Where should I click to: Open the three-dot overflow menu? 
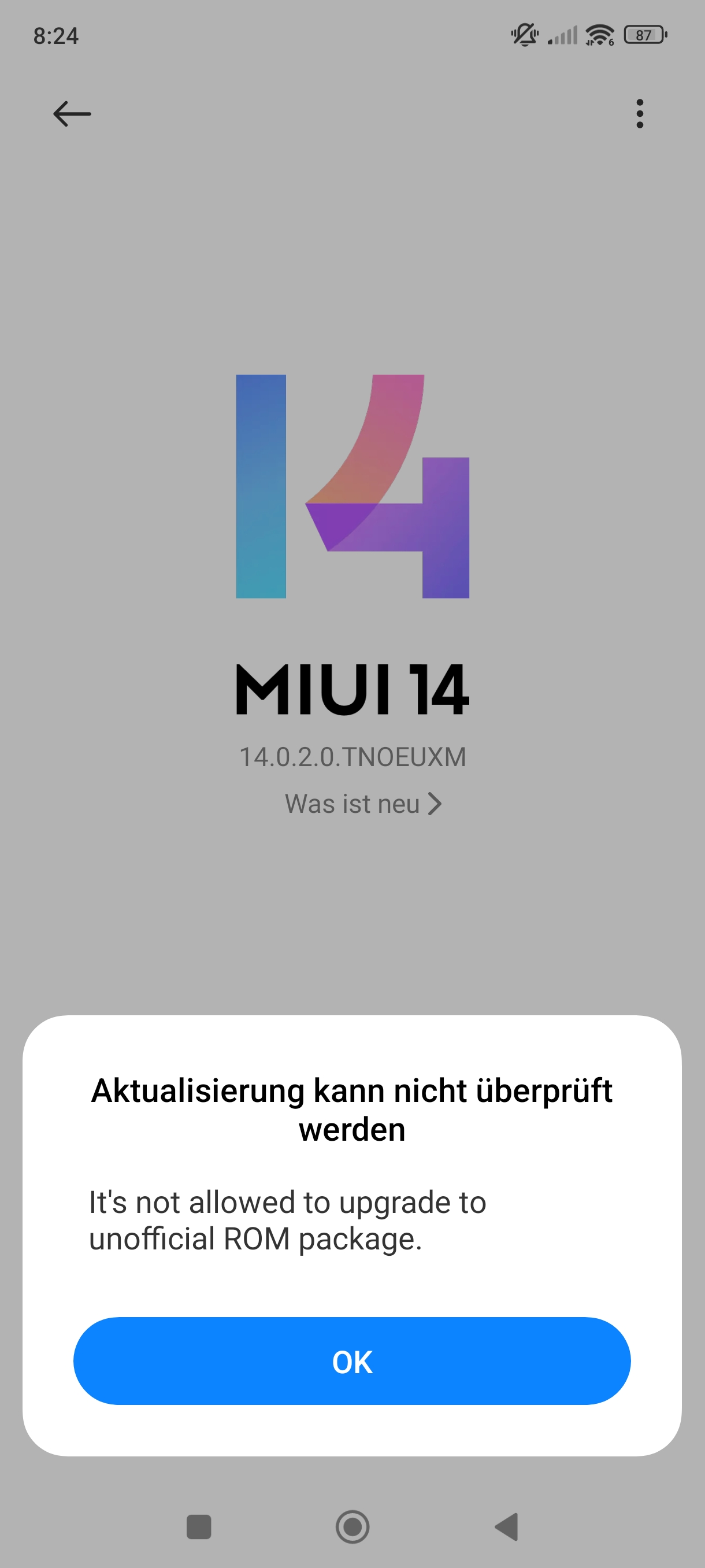pyautogui.click(x=639, y=114)
